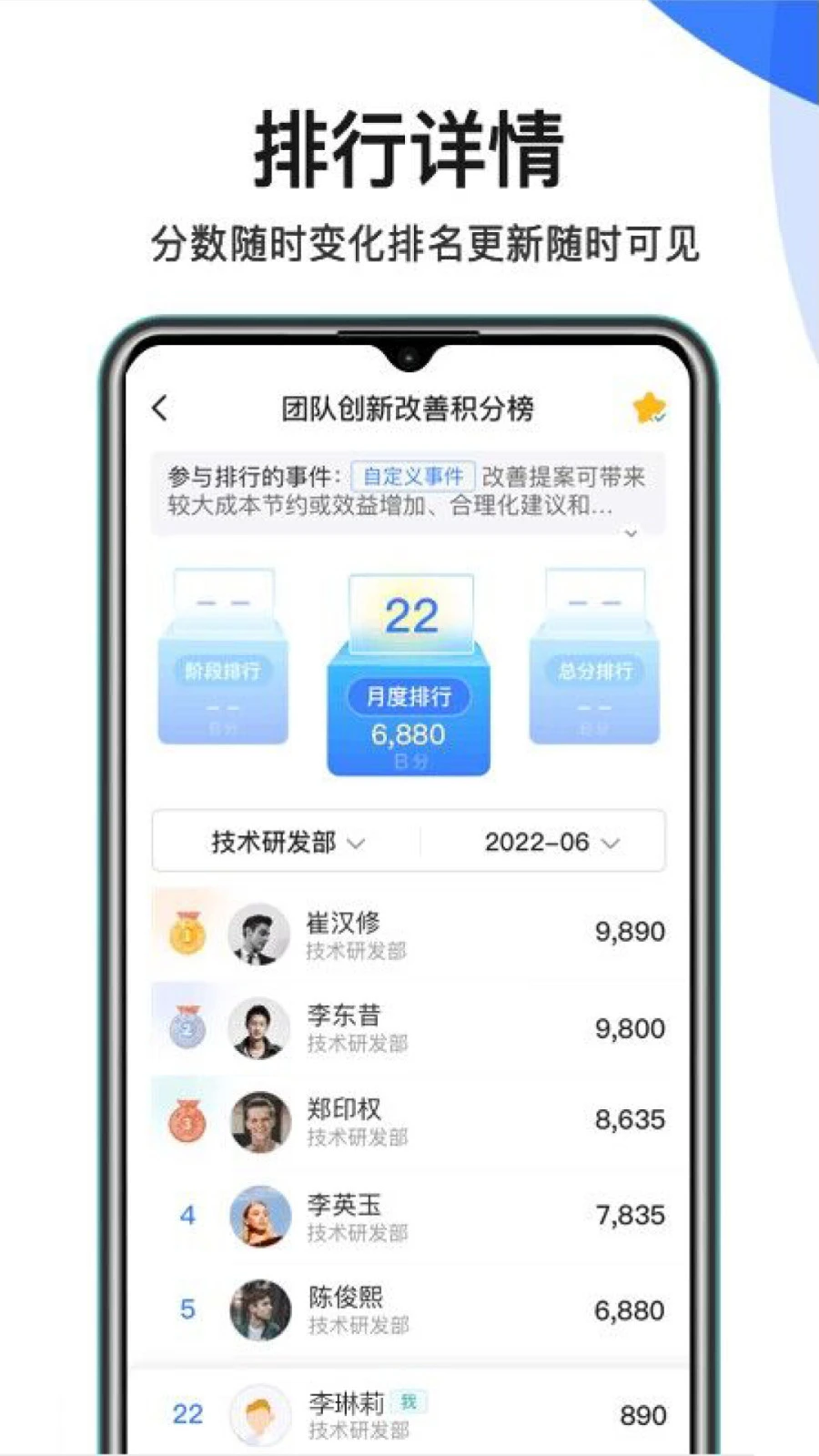The image size is (819, 1456).
Task: Tap the 我 badge next to 李琳莉
Action: [x=409, y=1402]
